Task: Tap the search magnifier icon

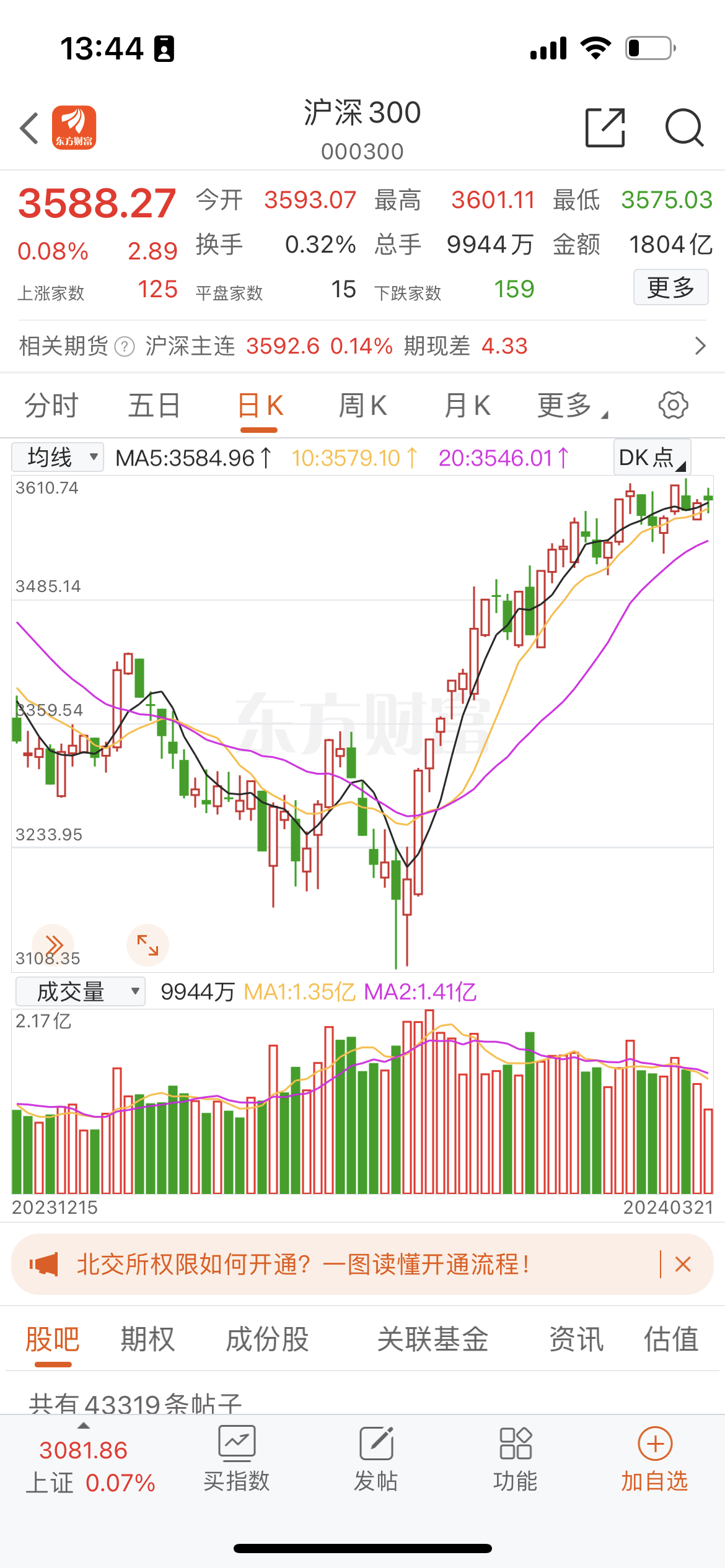Action: point(683,127)
